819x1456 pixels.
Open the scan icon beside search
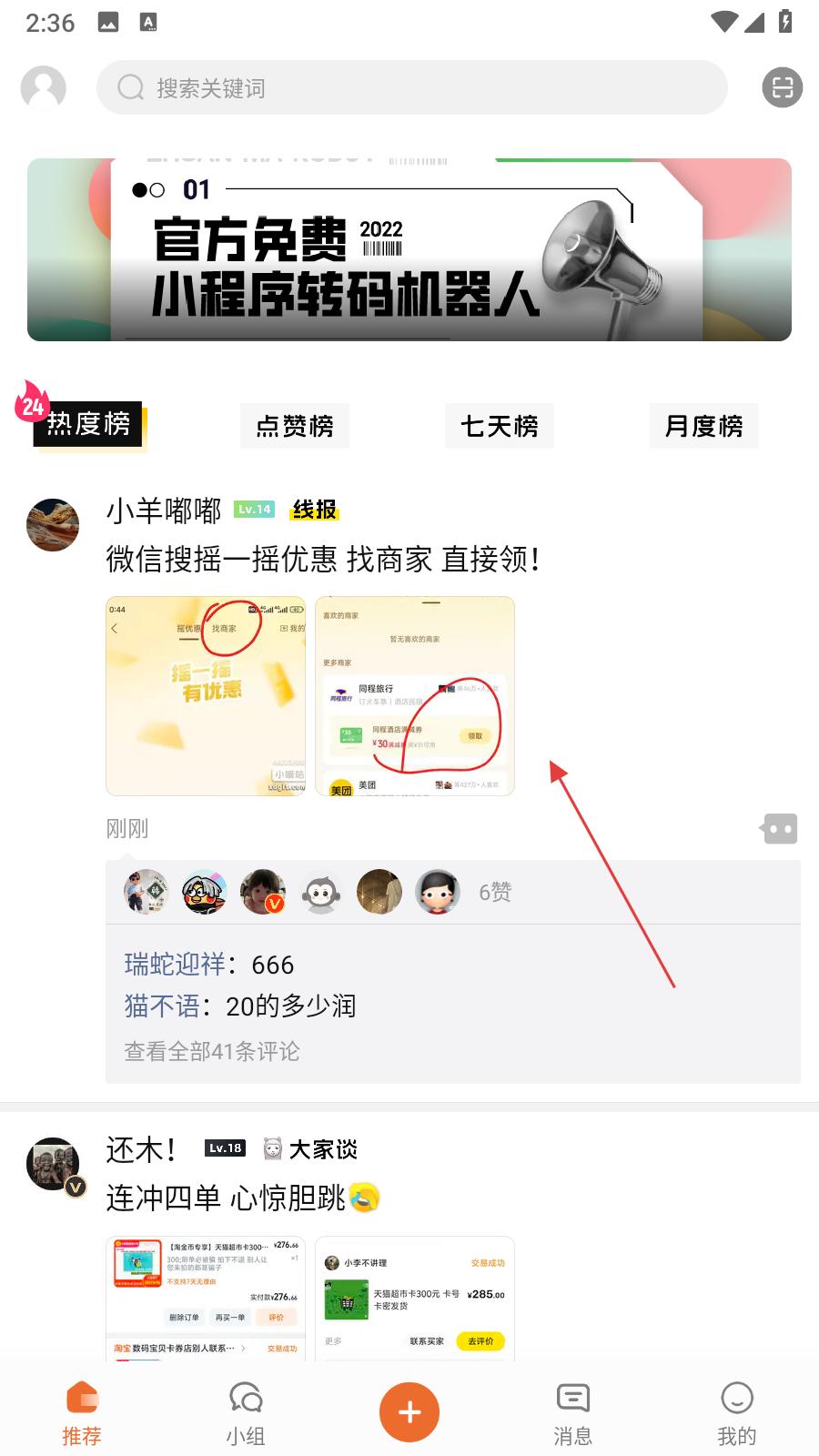[x=782, y=87]
